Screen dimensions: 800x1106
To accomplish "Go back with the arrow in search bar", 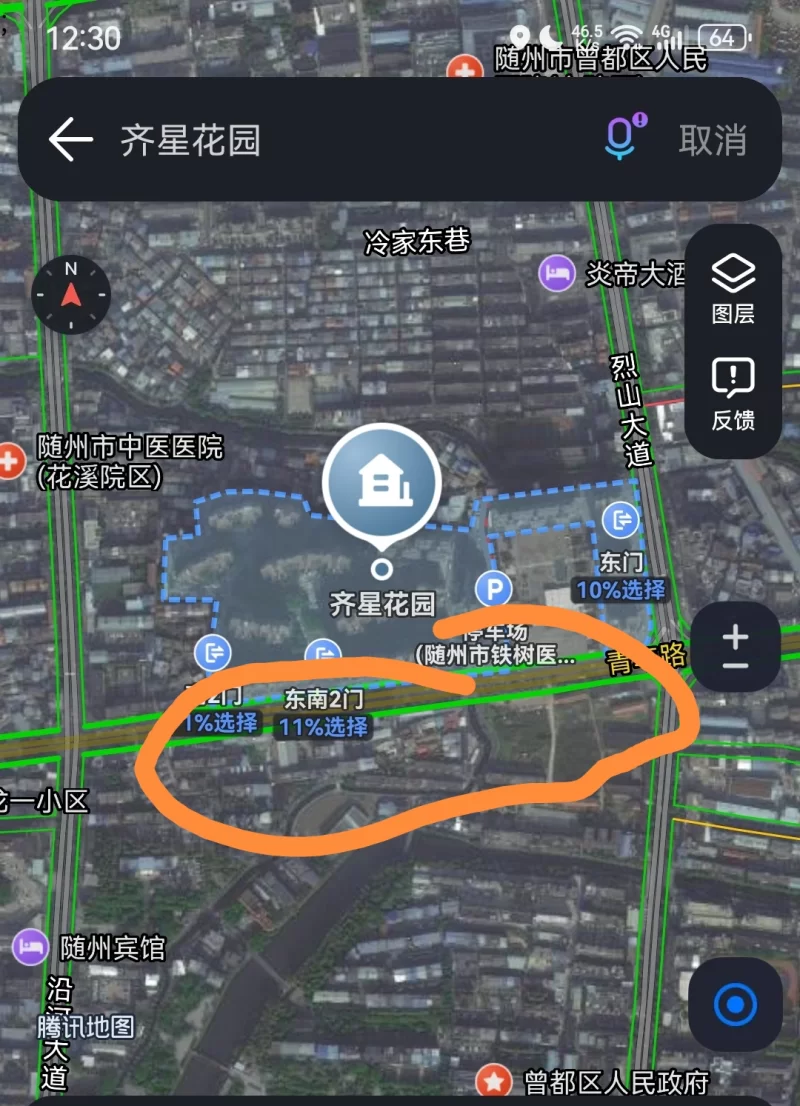I will (70, 140).
